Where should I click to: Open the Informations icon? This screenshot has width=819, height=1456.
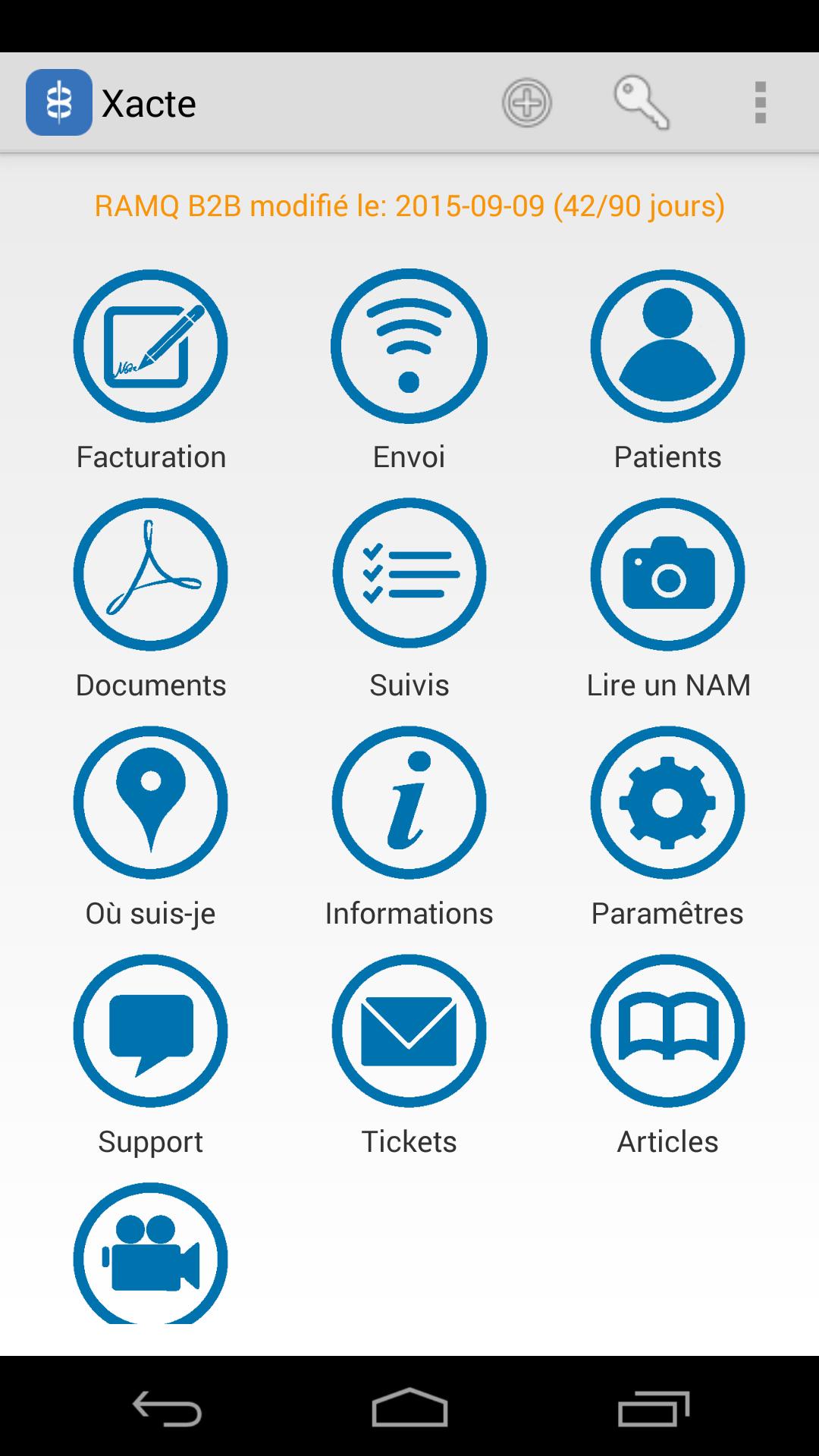(x=409, y=802)
